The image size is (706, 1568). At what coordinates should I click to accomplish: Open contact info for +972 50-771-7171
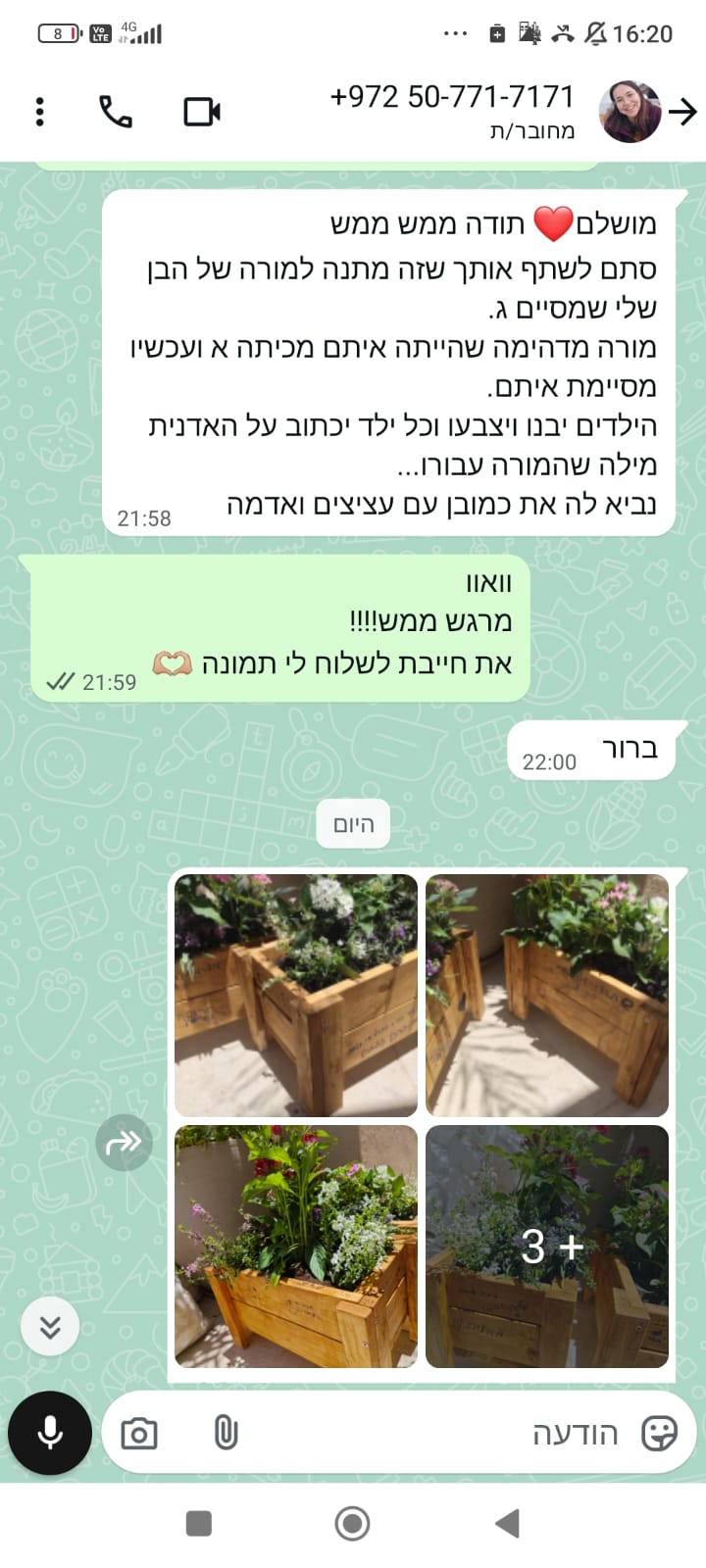click(x=452, y=110)
